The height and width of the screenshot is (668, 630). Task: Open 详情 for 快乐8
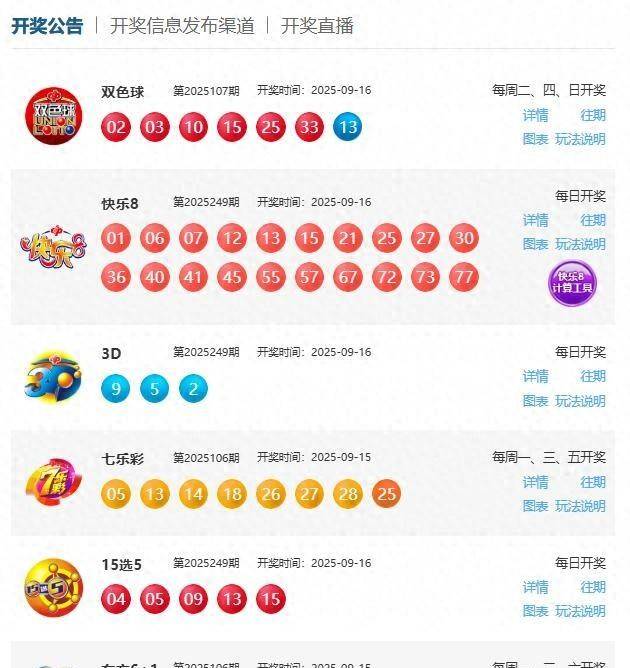(535, 220)
